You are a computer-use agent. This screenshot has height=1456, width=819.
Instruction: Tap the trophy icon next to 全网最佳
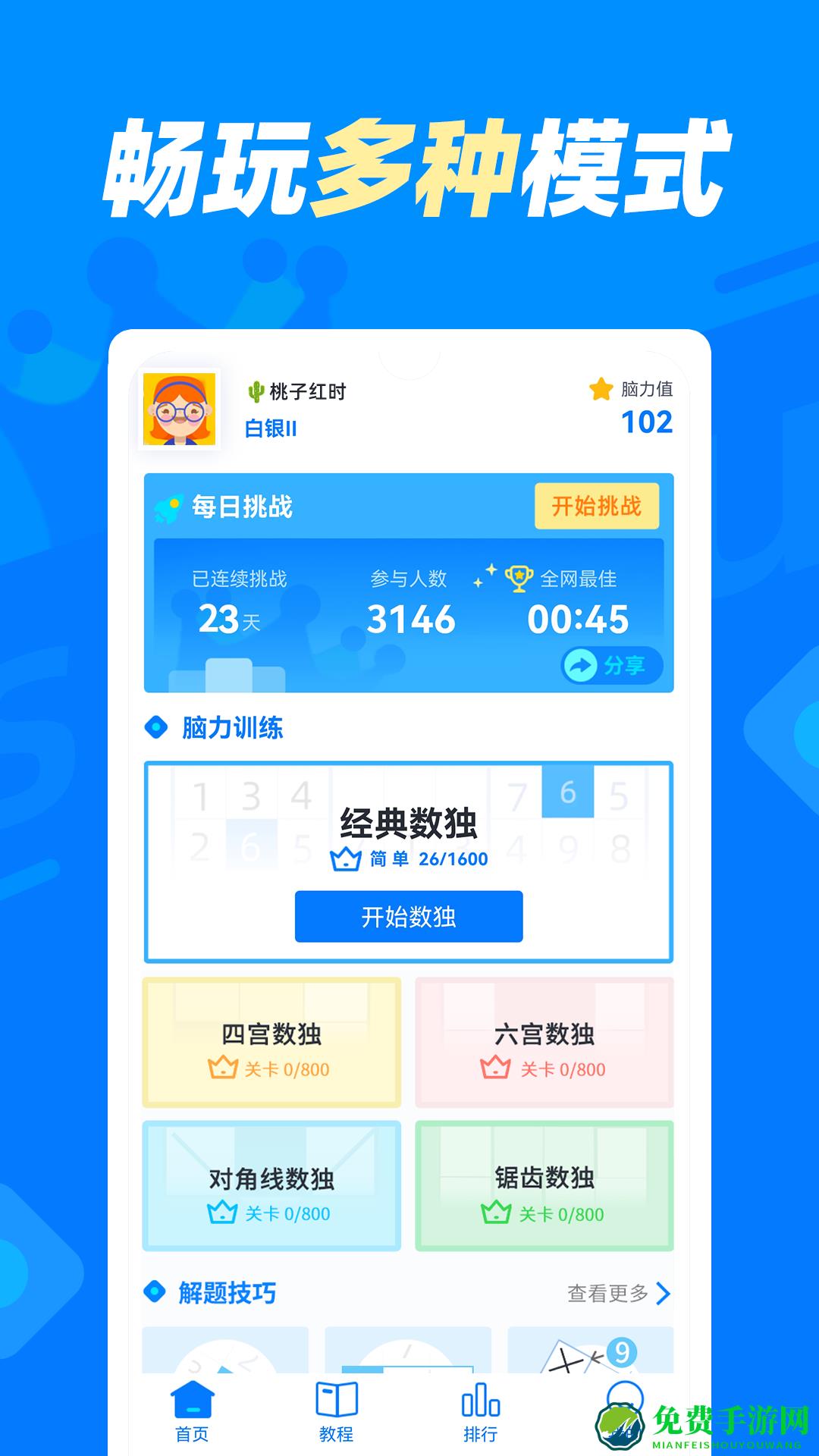(520, 578)
